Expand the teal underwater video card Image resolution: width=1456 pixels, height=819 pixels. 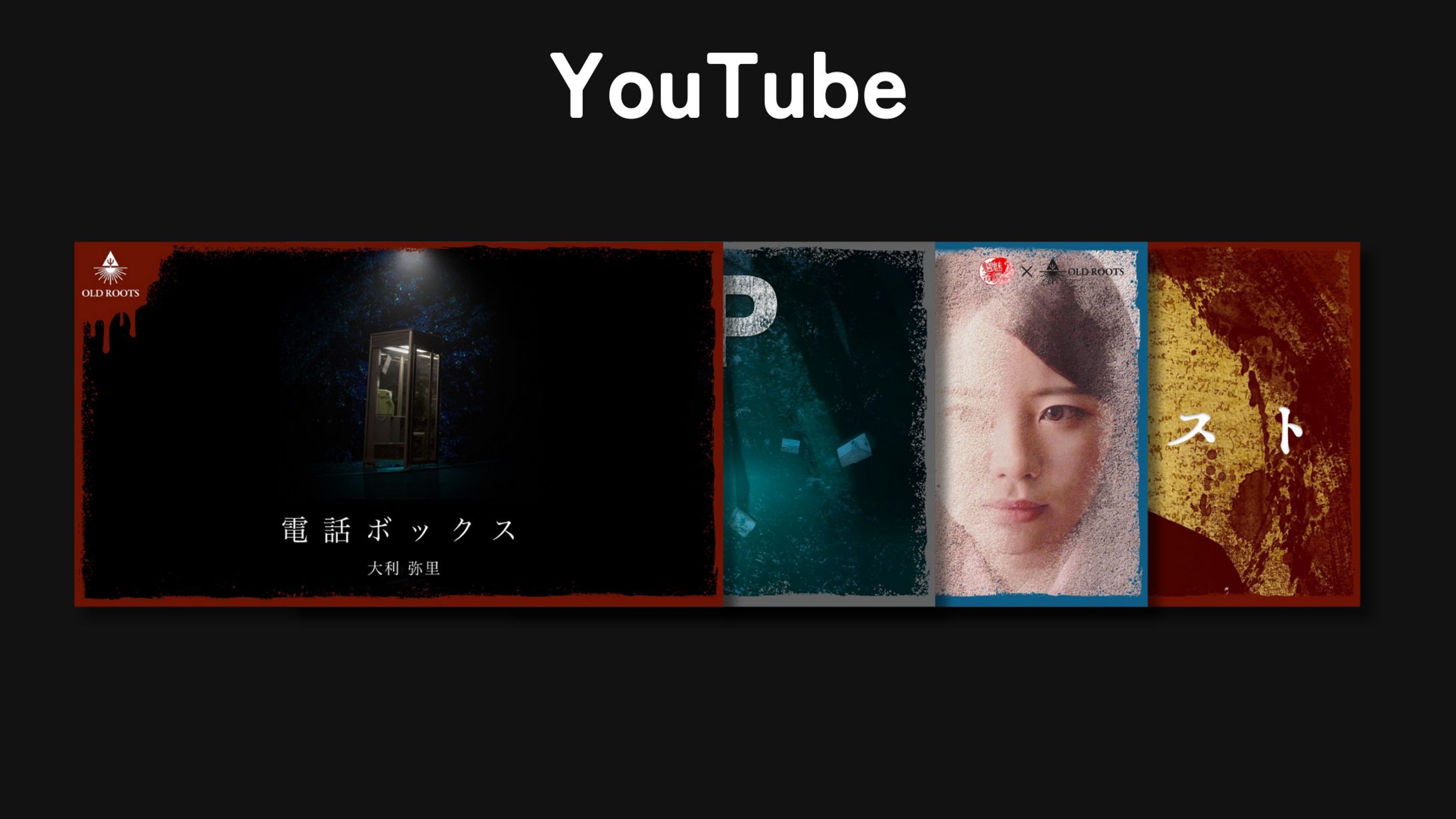(x=828, y=424)
